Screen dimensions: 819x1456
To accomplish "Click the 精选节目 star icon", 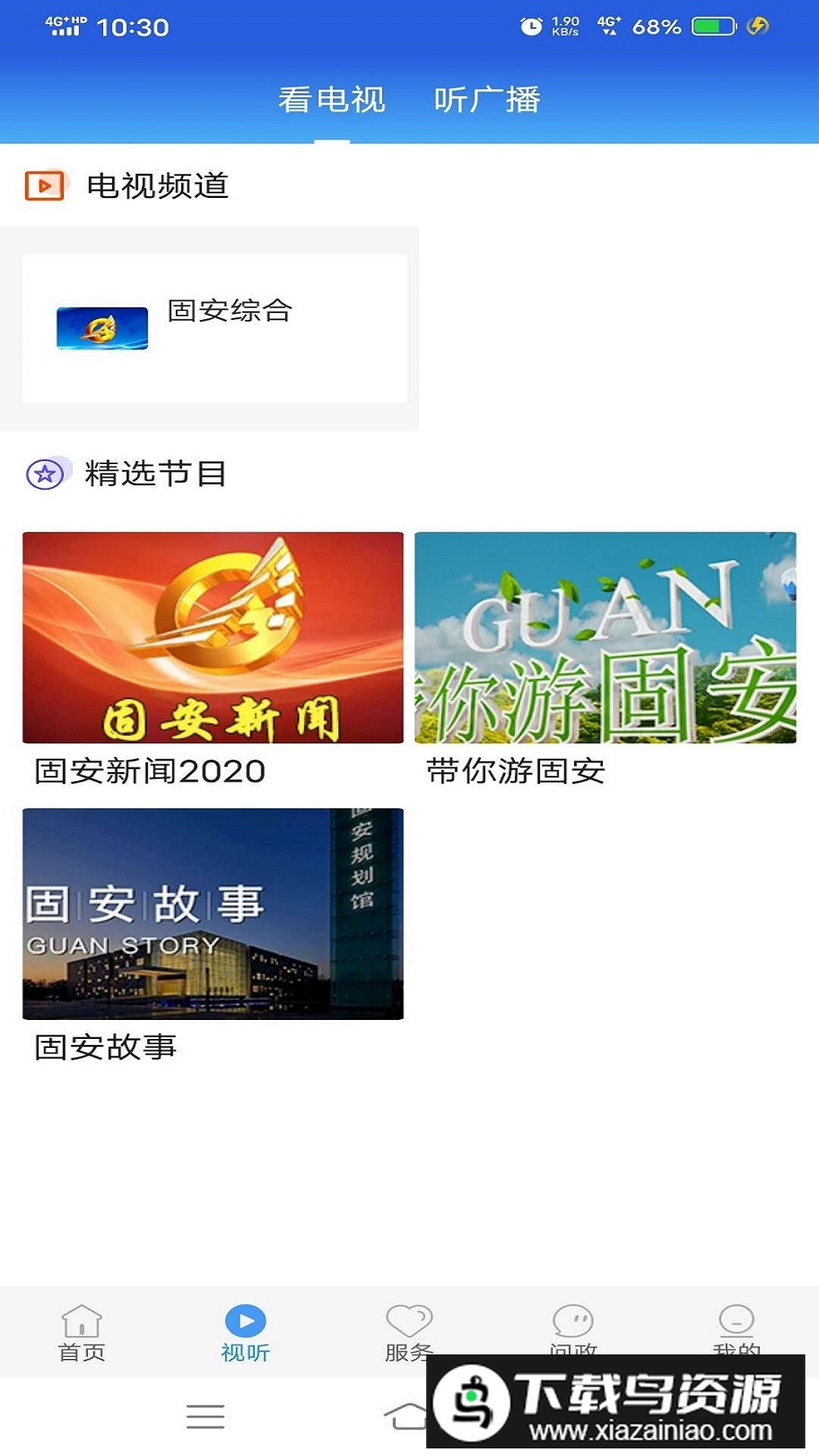I will coord(45,474).
